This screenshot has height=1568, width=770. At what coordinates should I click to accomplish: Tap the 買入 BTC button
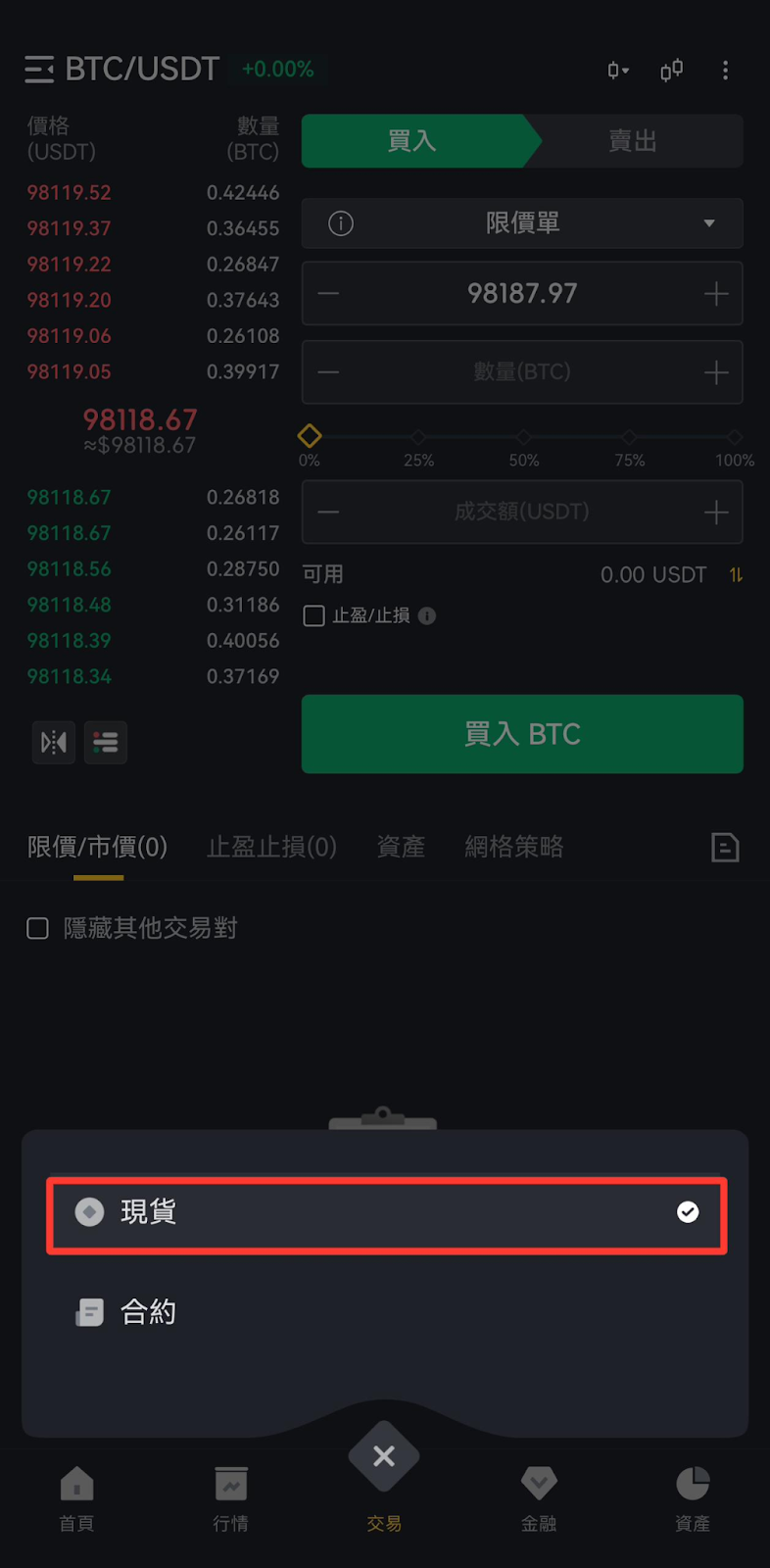click(522, 734)
